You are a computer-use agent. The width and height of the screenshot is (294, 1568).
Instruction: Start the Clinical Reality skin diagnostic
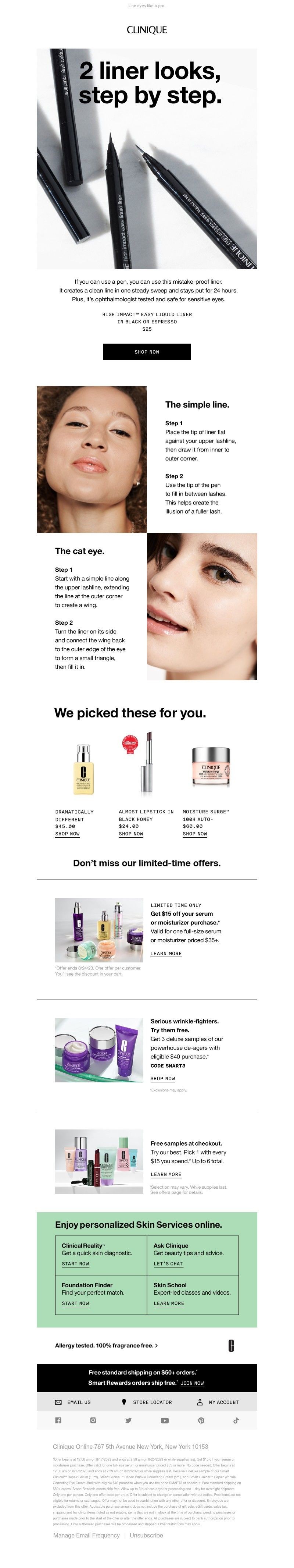click(75, 1264)
